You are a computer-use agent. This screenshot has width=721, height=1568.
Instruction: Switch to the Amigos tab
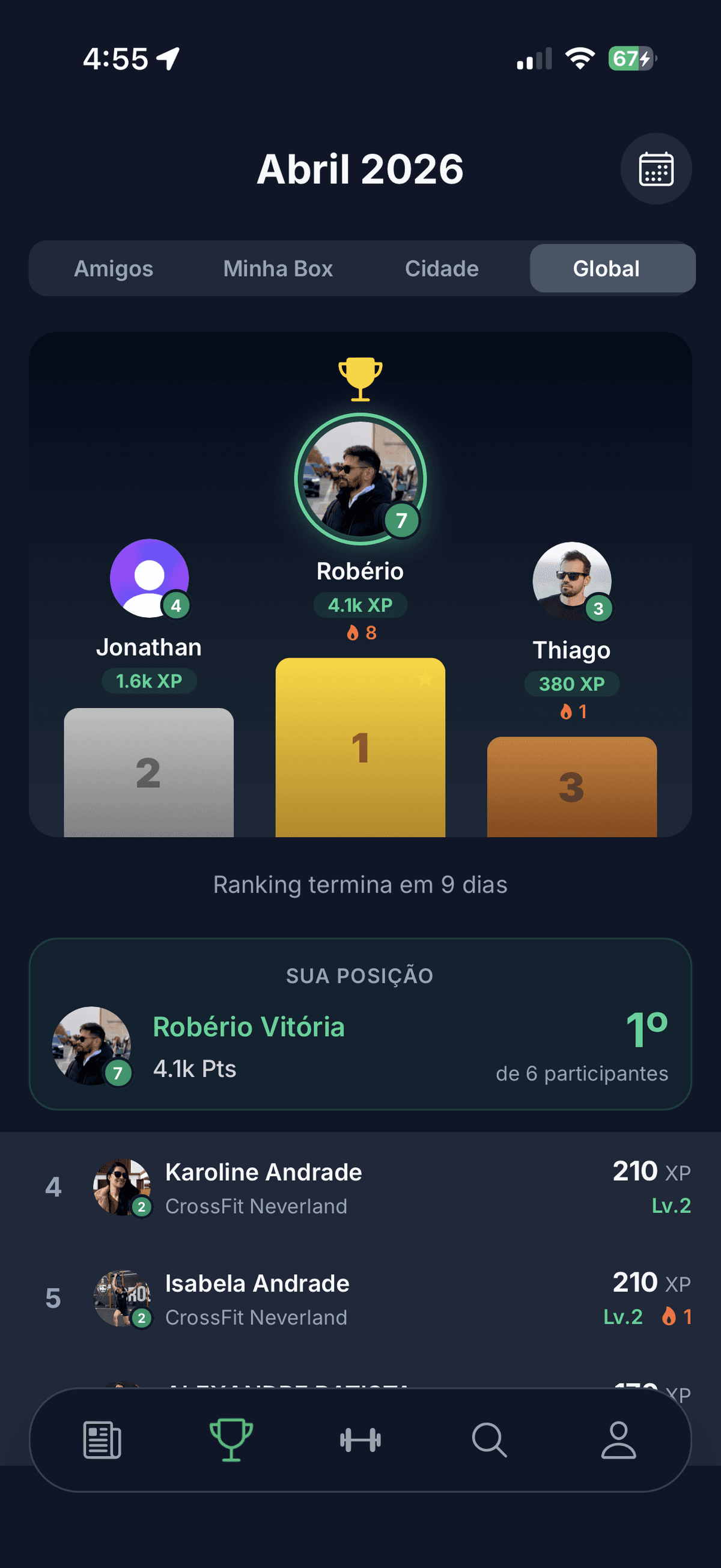[x=113, y=268]
